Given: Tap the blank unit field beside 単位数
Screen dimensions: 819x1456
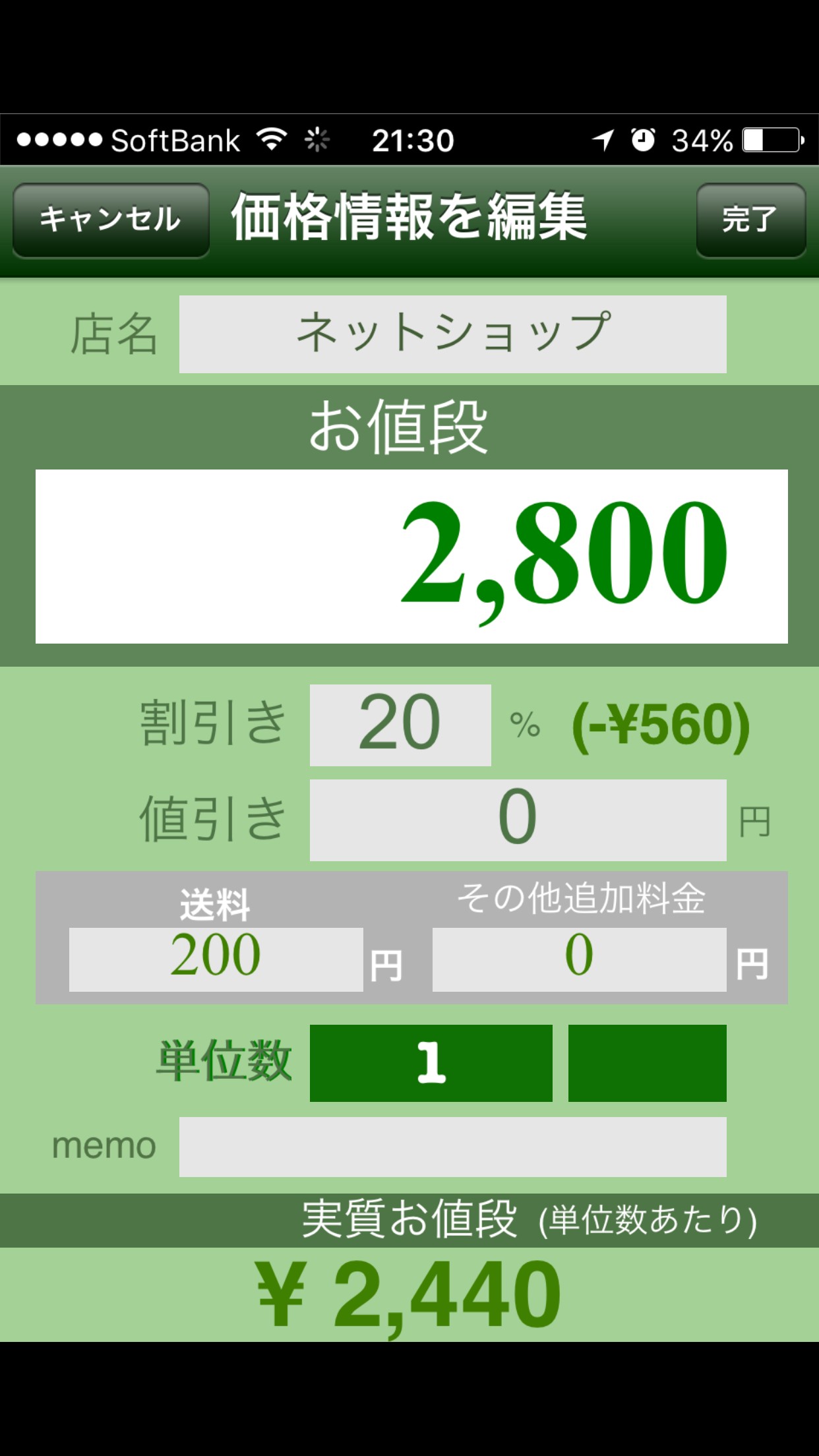Looking at the screenshot, I should (x=647, y=1063).
